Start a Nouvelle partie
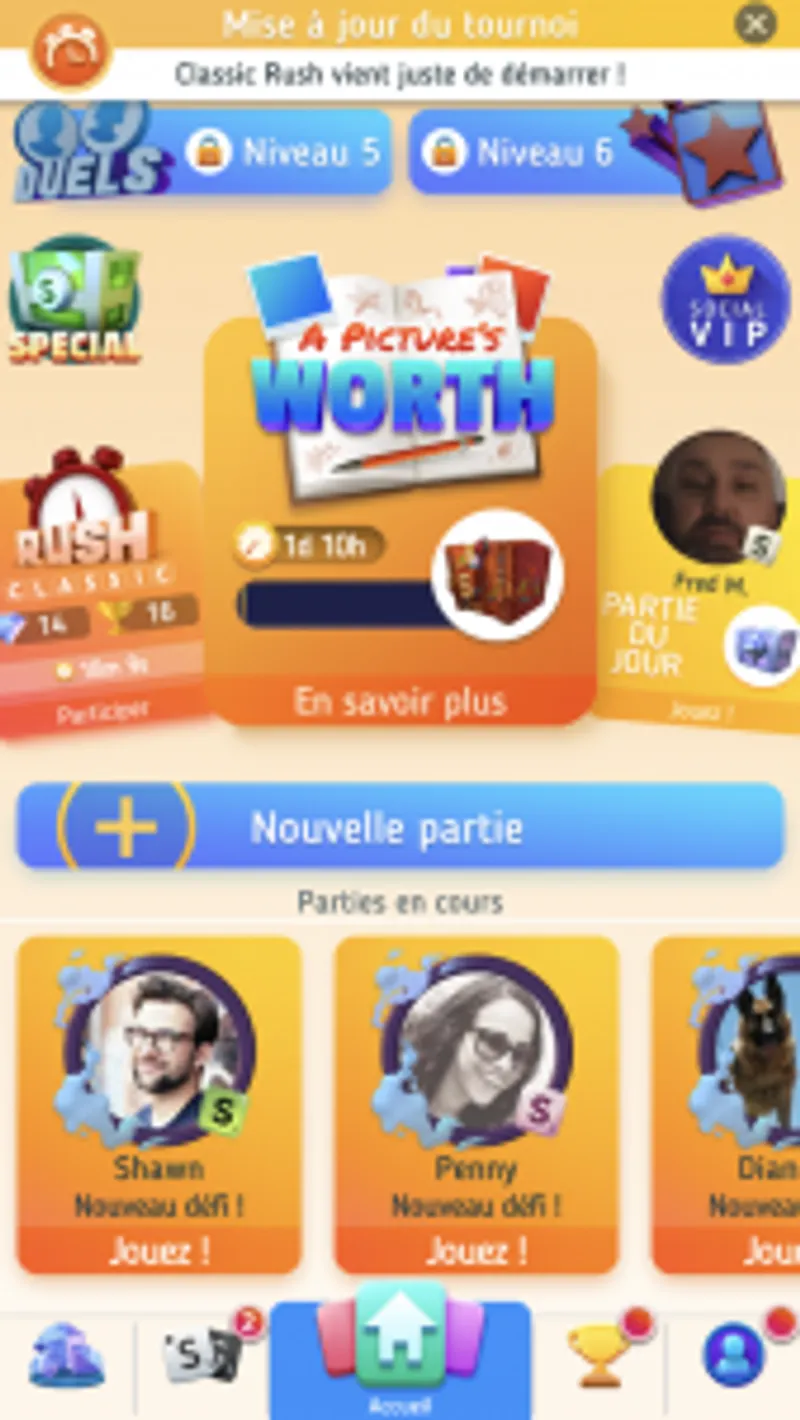 400,827
